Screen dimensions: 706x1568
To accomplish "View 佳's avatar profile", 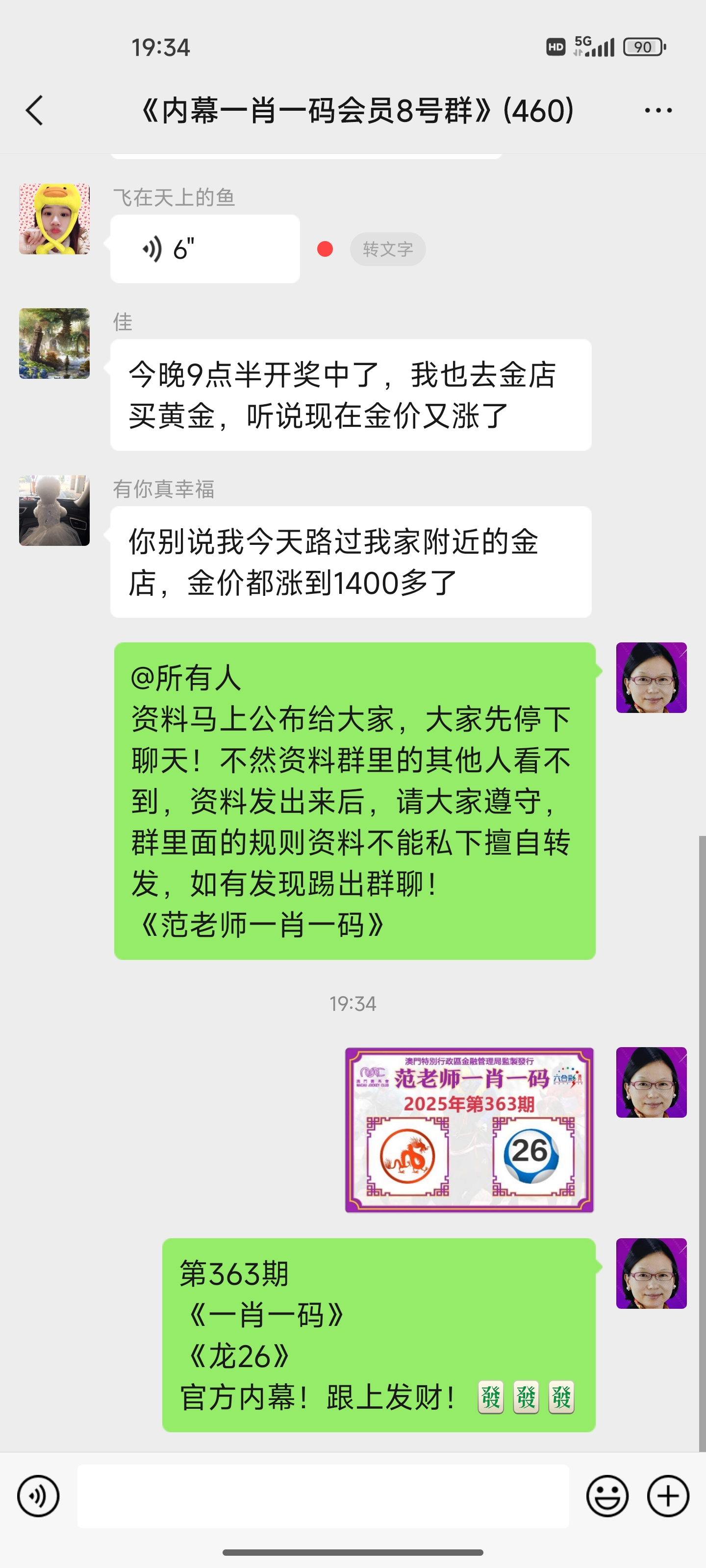I will [54, 343].
